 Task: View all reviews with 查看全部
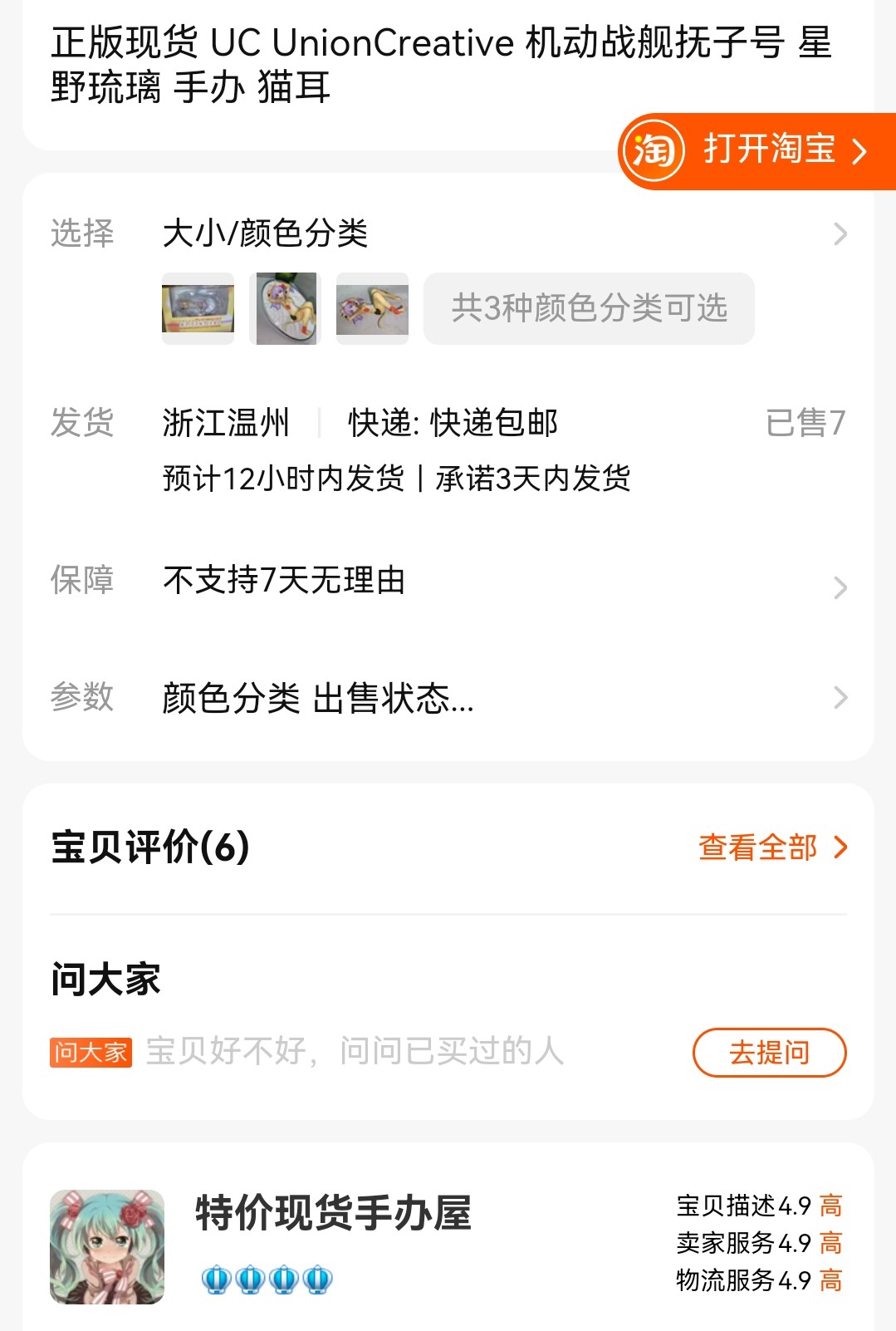(x=771, y=847)
